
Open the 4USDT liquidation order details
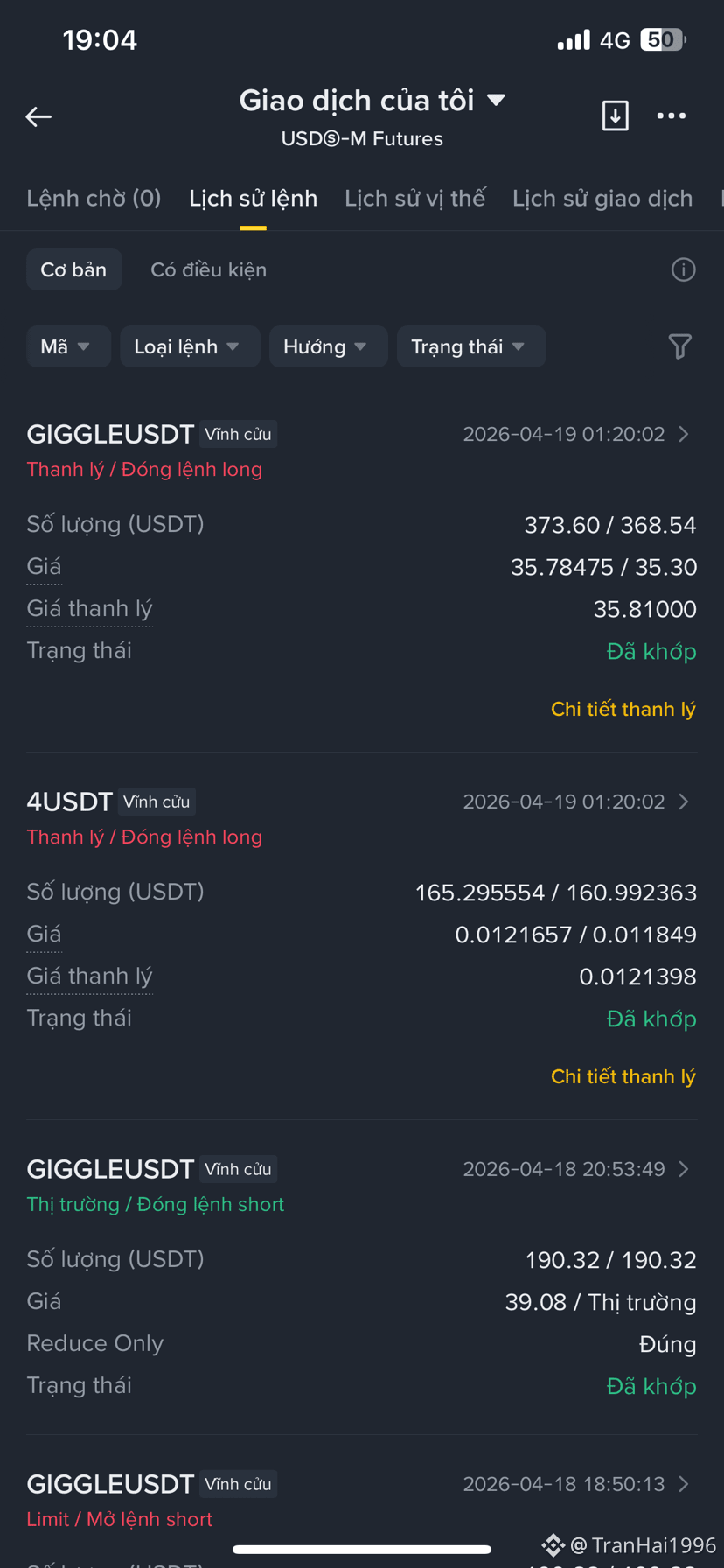point(684,801)
